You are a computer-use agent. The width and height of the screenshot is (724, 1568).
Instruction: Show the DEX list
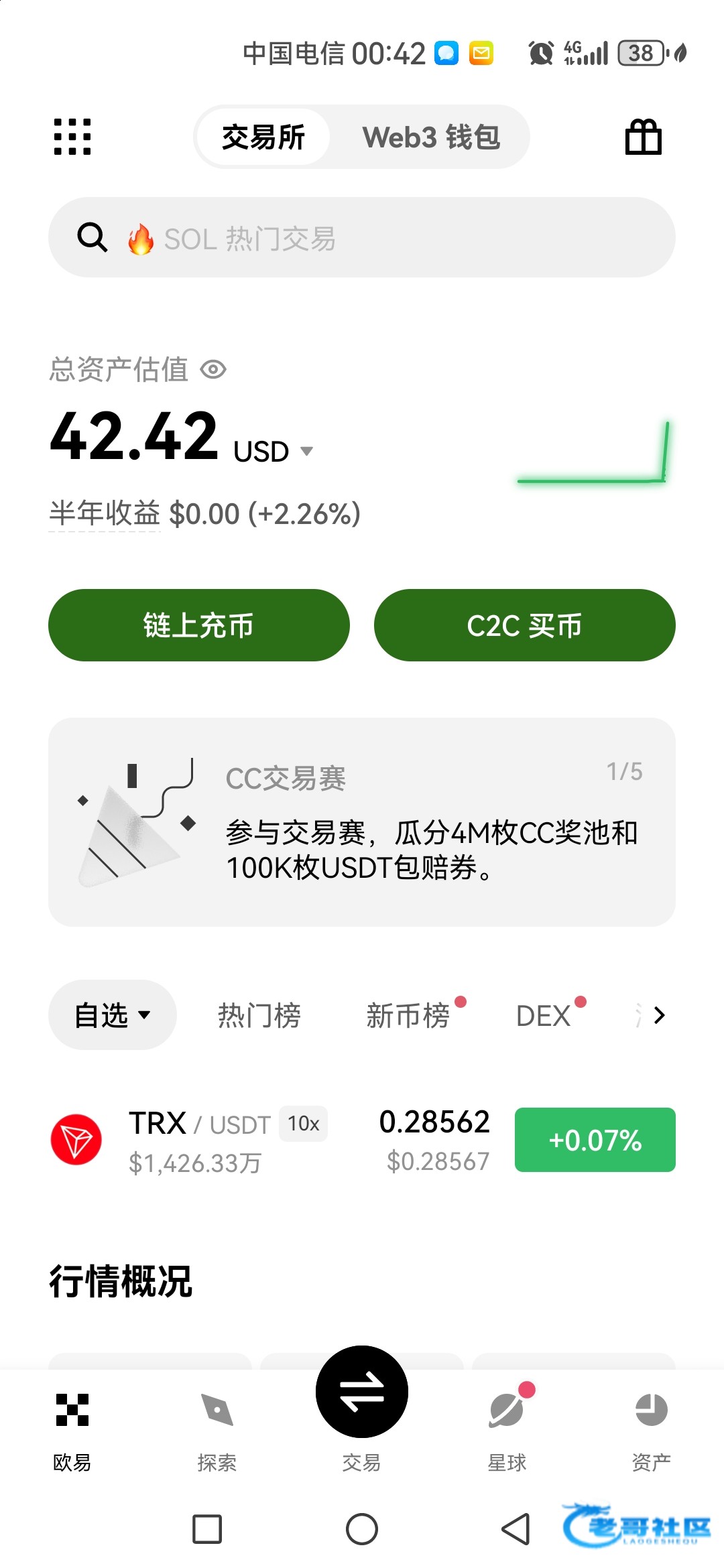pyautogui.click(x=543, y=1016)
